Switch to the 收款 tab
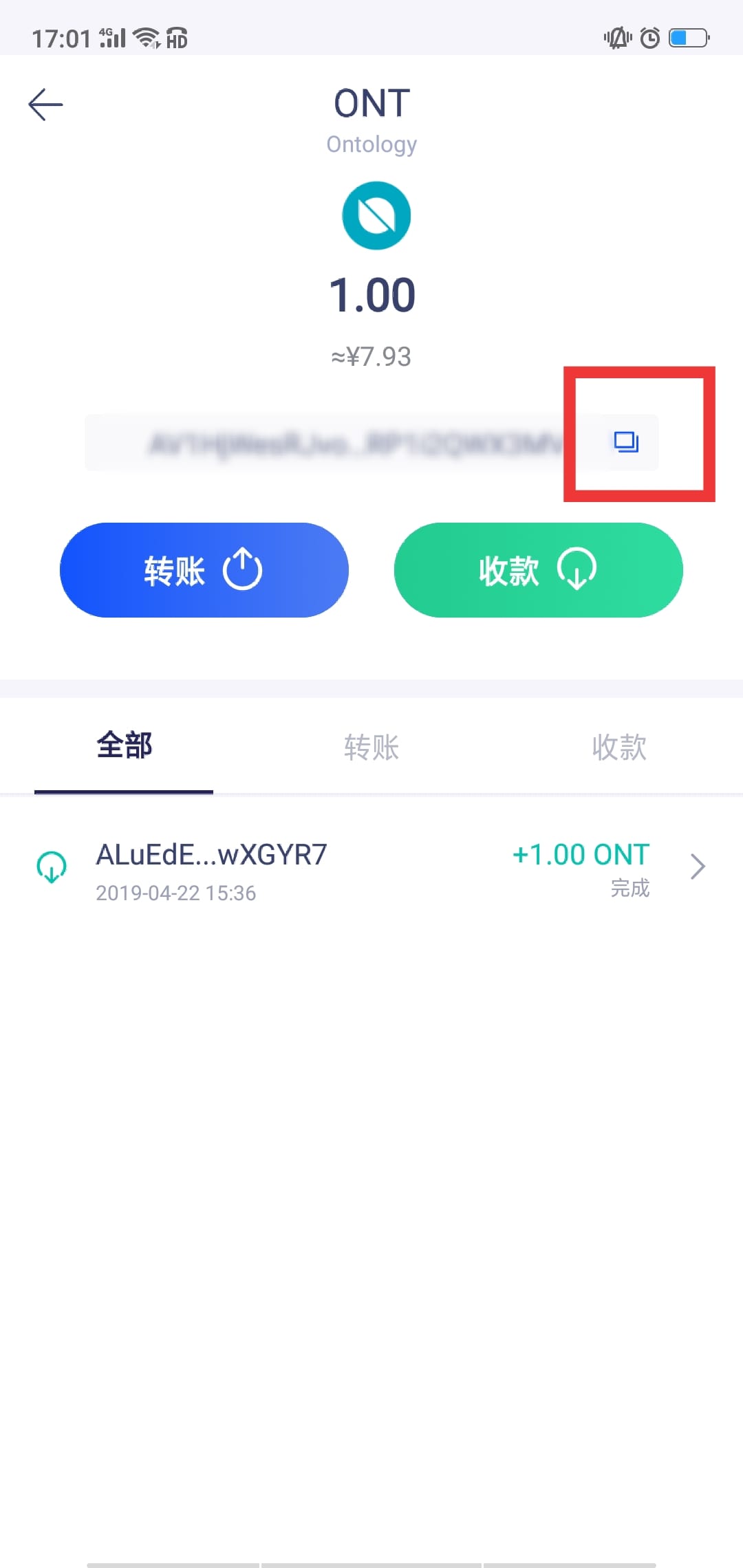Image resolution: width=743 pixels, height=1568 pixels. pos(619,747)
